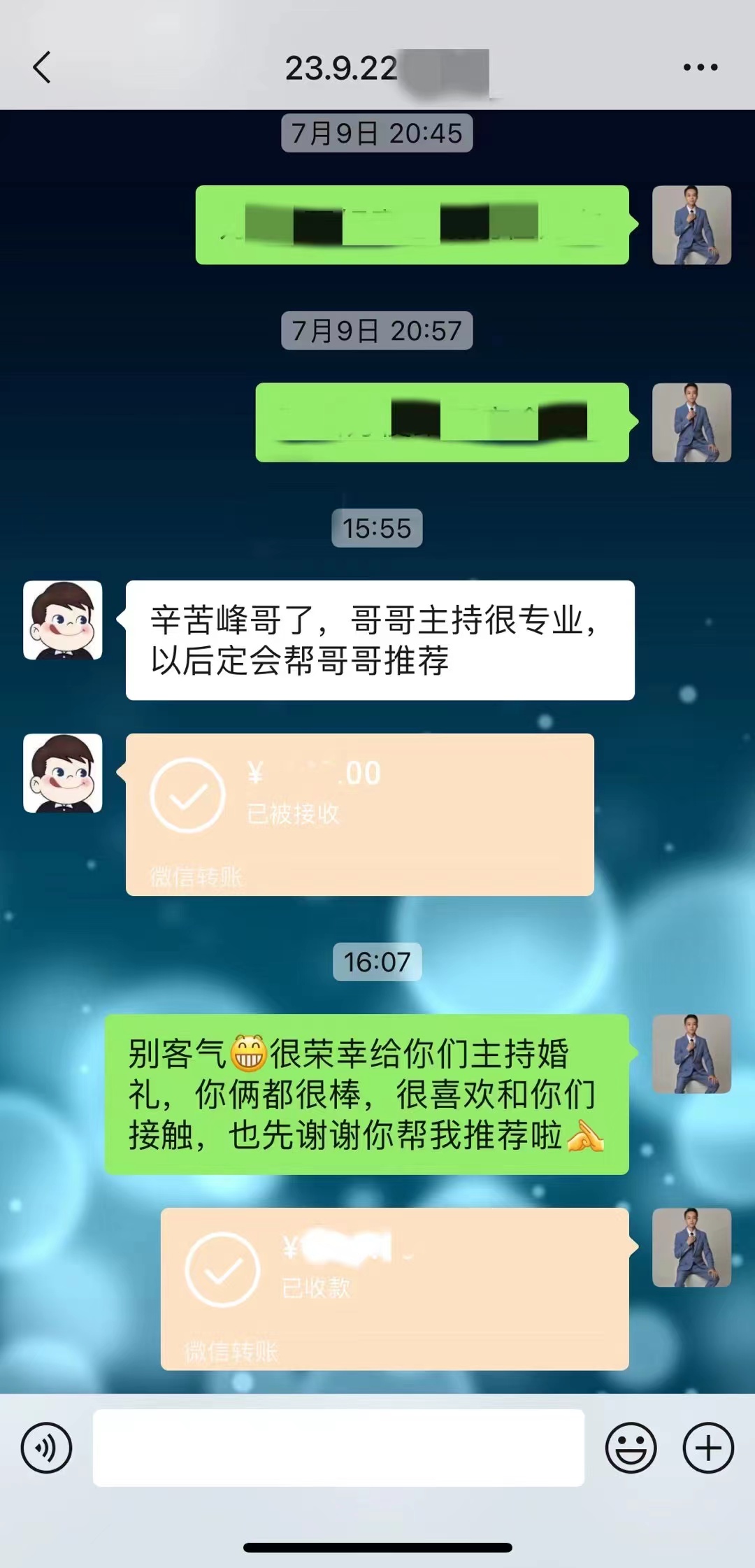The width and height of the screenshot is (755, 1568).
Task: Go back to the chat list
Action: click(x=42, y=67)
